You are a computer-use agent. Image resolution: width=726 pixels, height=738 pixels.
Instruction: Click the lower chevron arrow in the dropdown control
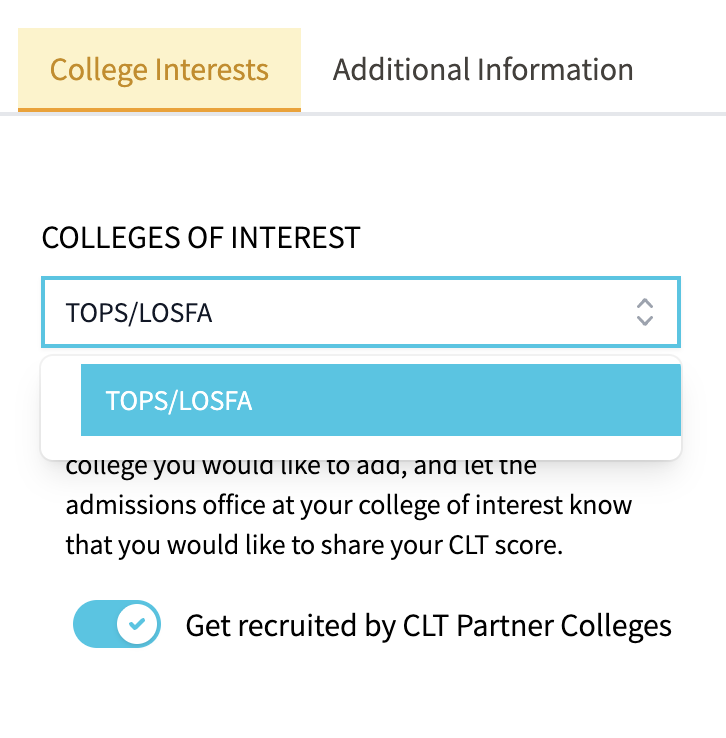646,318
